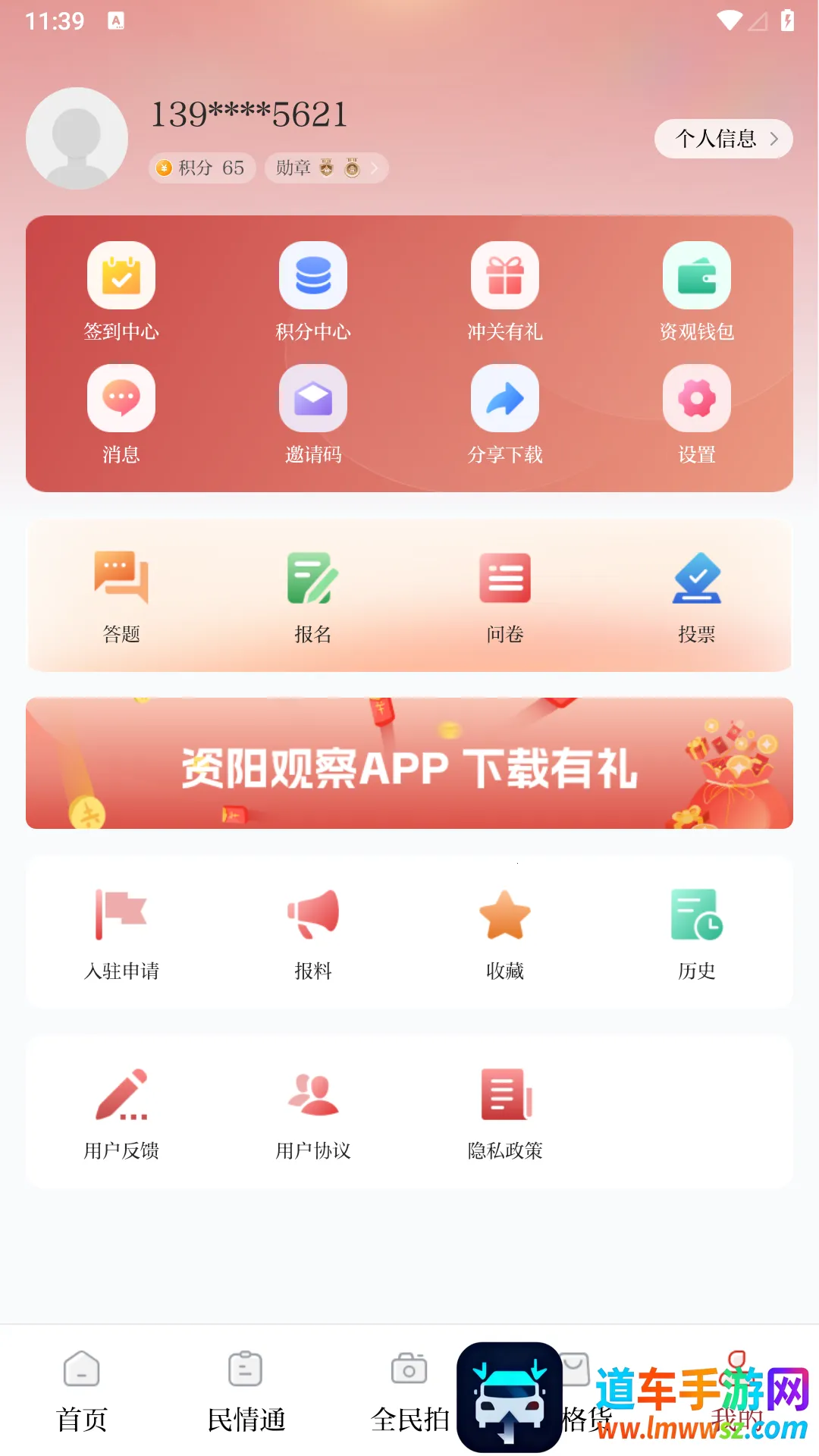819x1456 pixels.
Task: Open 投票 voting
Action: pos(697,597)
